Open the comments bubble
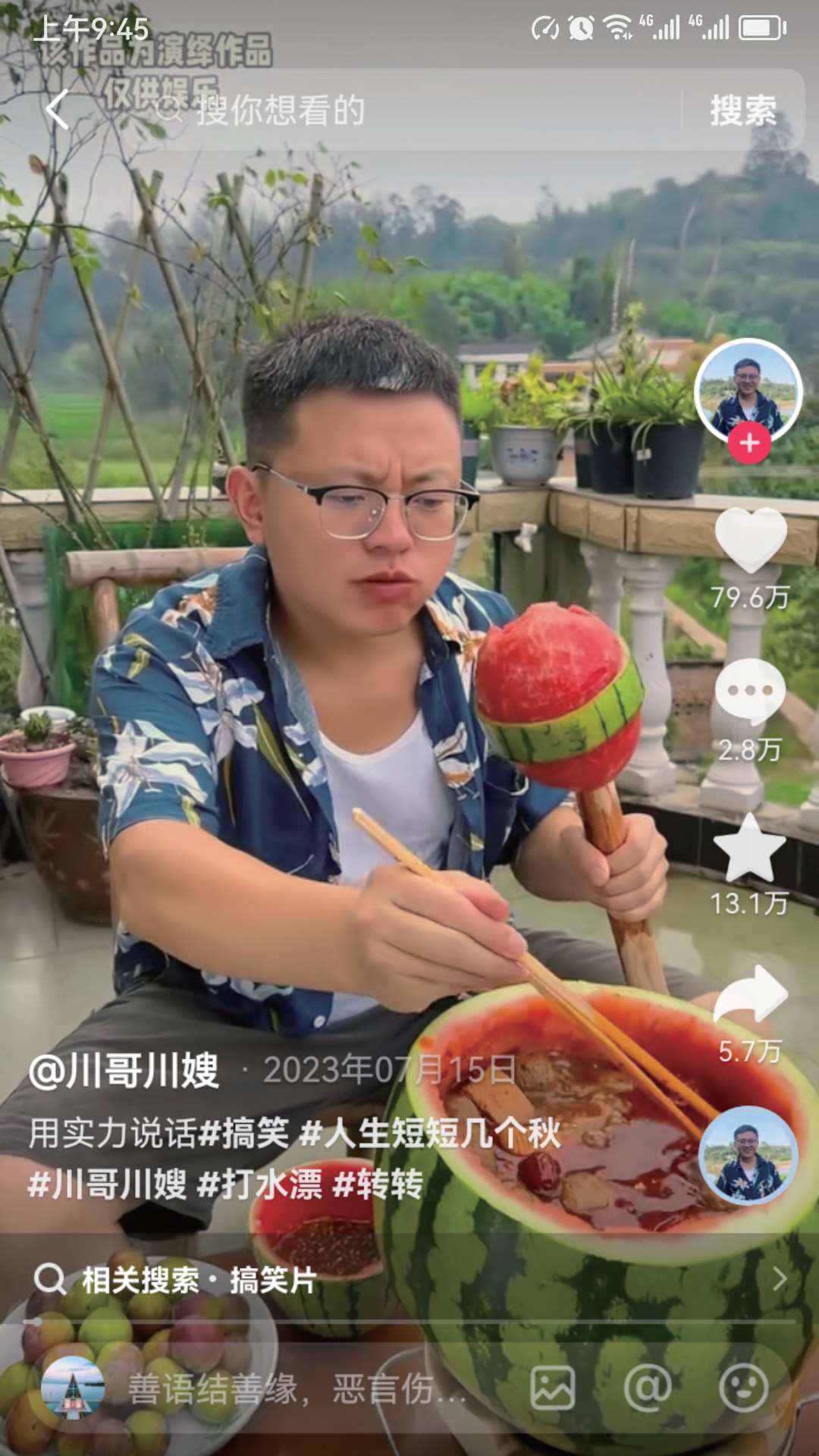This screenshot has height=1456, width=819. pyautogui.click(x=749, y=691)
